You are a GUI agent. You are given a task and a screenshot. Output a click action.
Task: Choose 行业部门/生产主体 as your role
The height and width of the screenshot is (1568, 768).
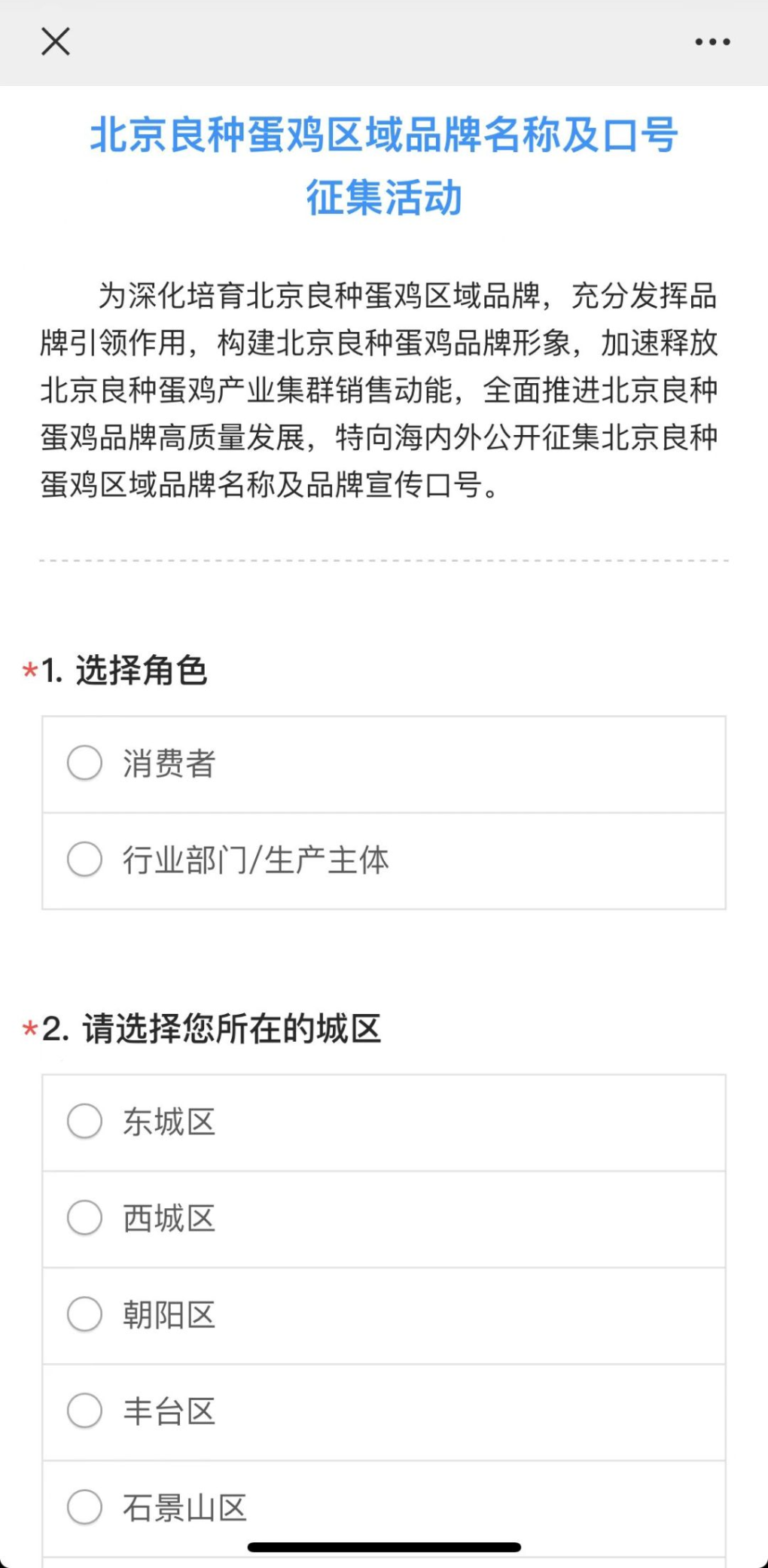pyautogui.click(x=384, y=860)
